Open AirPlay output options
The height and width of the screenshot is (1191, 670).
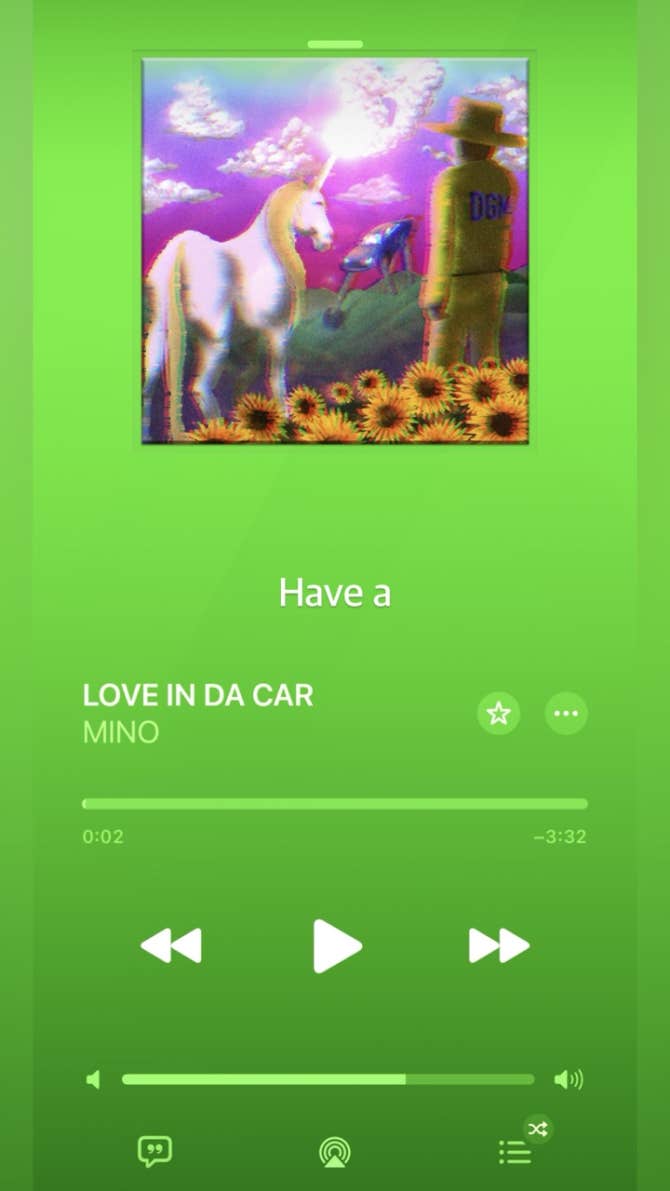[x=335, y=1152]
